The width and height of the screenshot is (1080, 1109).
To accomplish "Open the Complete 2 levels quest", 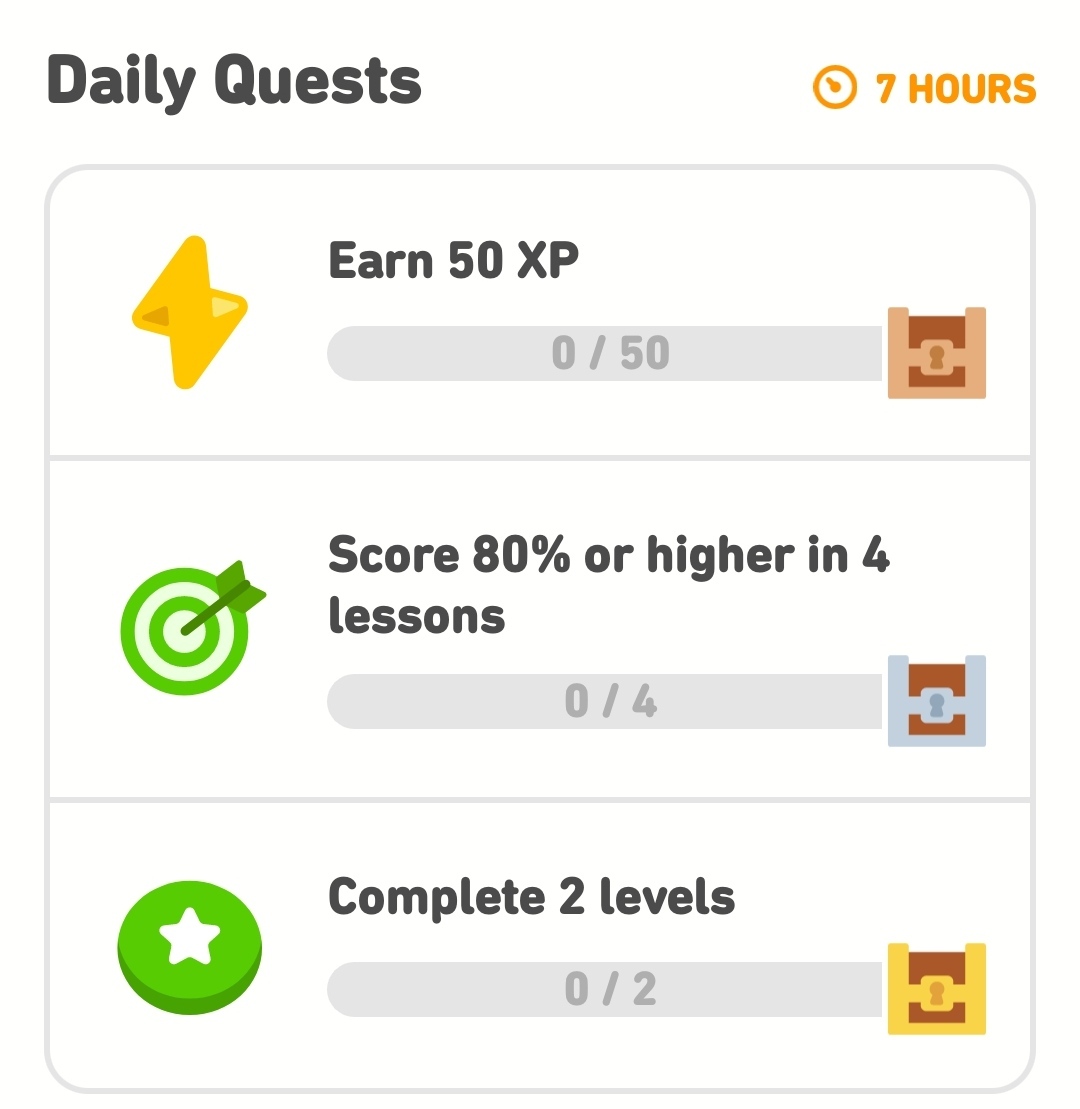I will pyautogui.click(x=531, y=897).
